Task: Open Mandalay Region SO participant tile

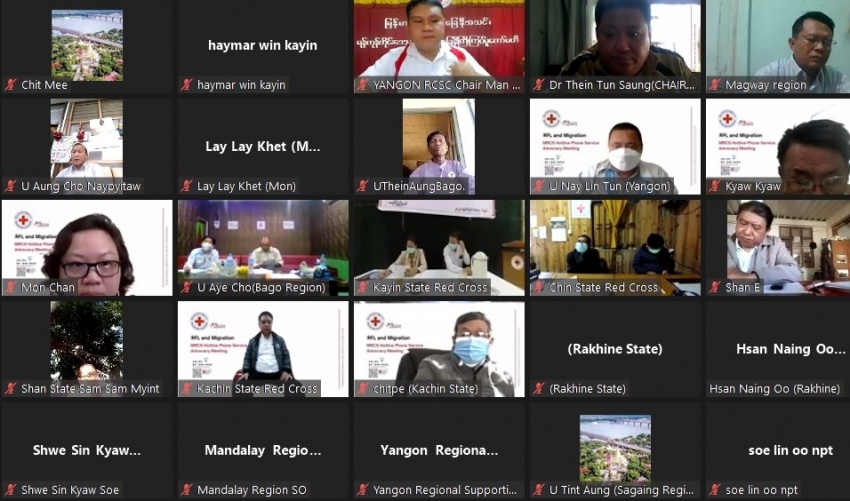Action: pyautogui.click(x=263, y=450)
